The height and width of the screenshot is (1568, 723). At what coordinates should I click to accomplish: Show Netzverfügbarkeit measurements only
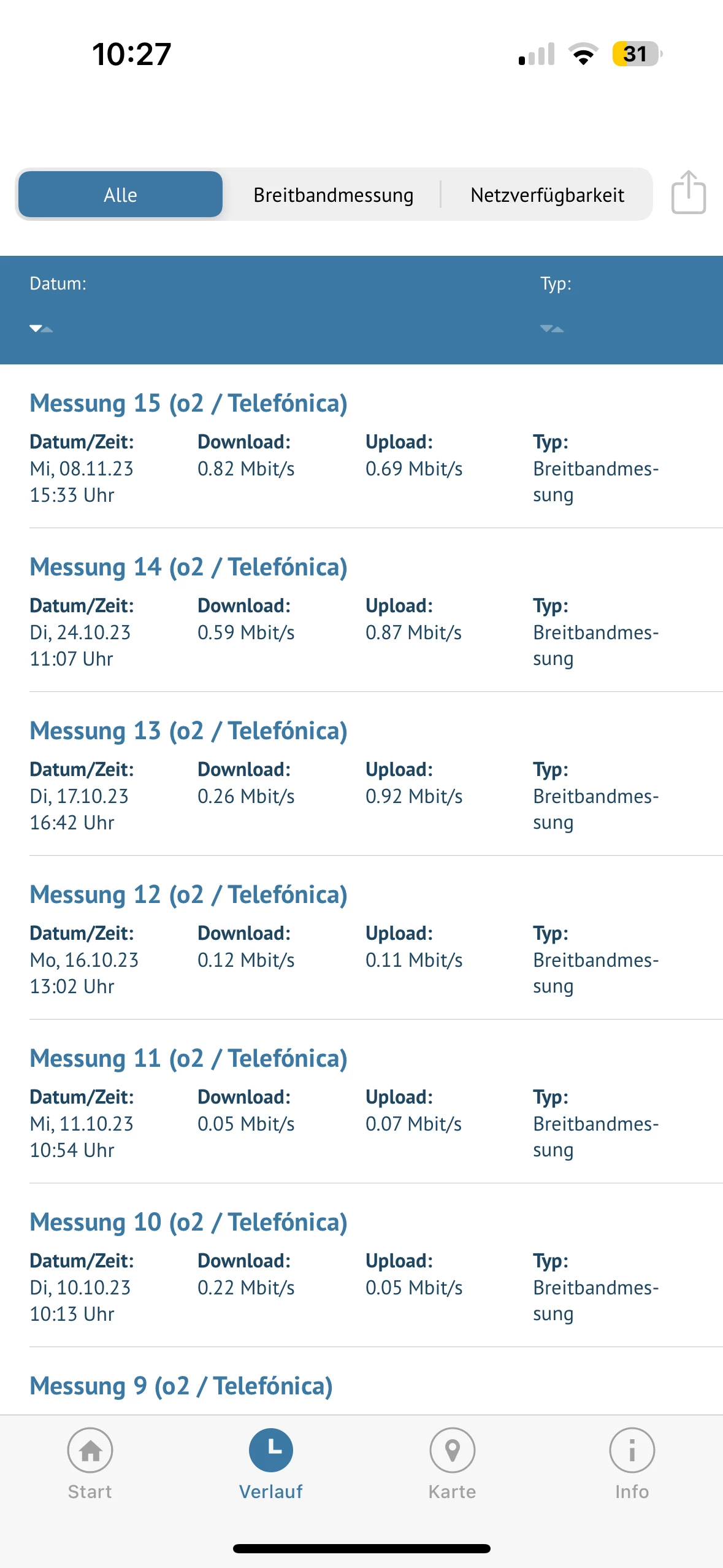tap(547, 194)
